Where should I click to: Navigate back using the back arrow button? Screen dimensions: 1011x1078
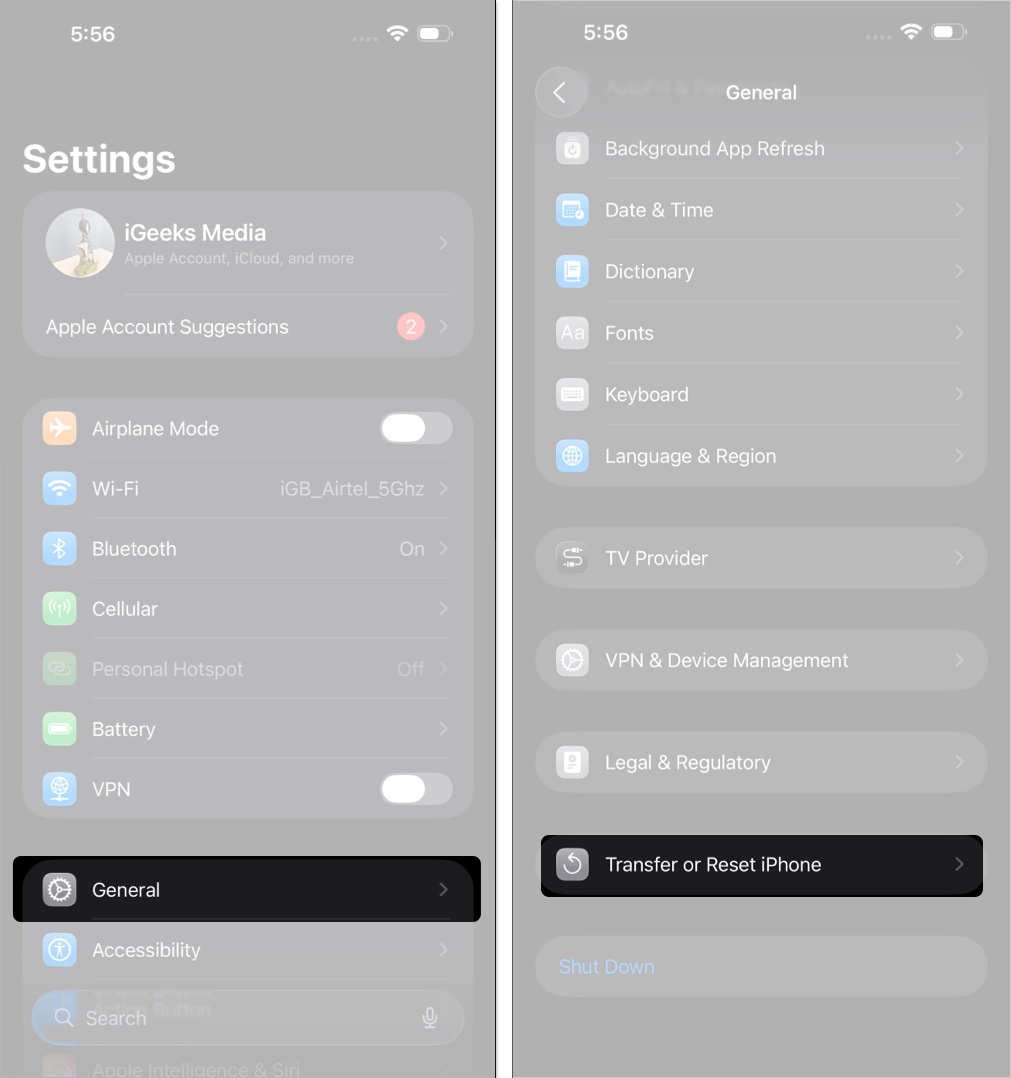[x=561, y=92]
